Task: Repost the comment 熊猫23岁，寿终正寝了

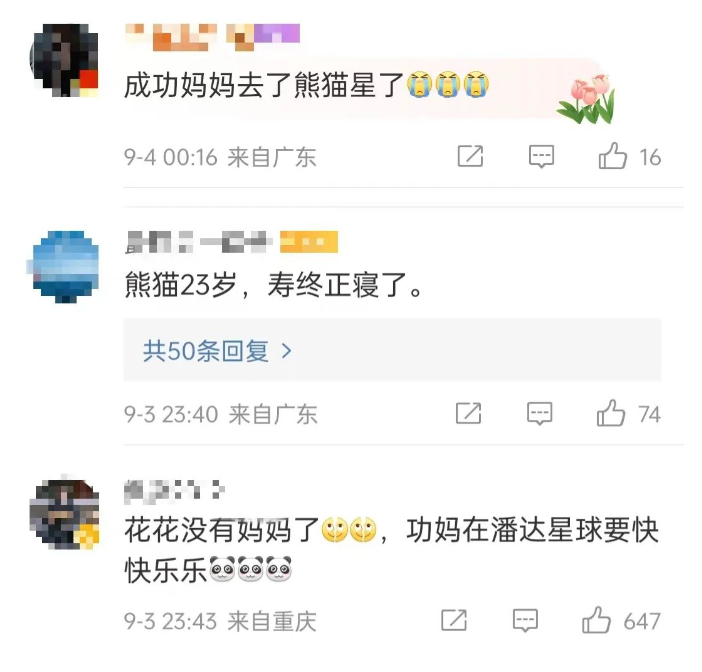Action: click(469, 413)
